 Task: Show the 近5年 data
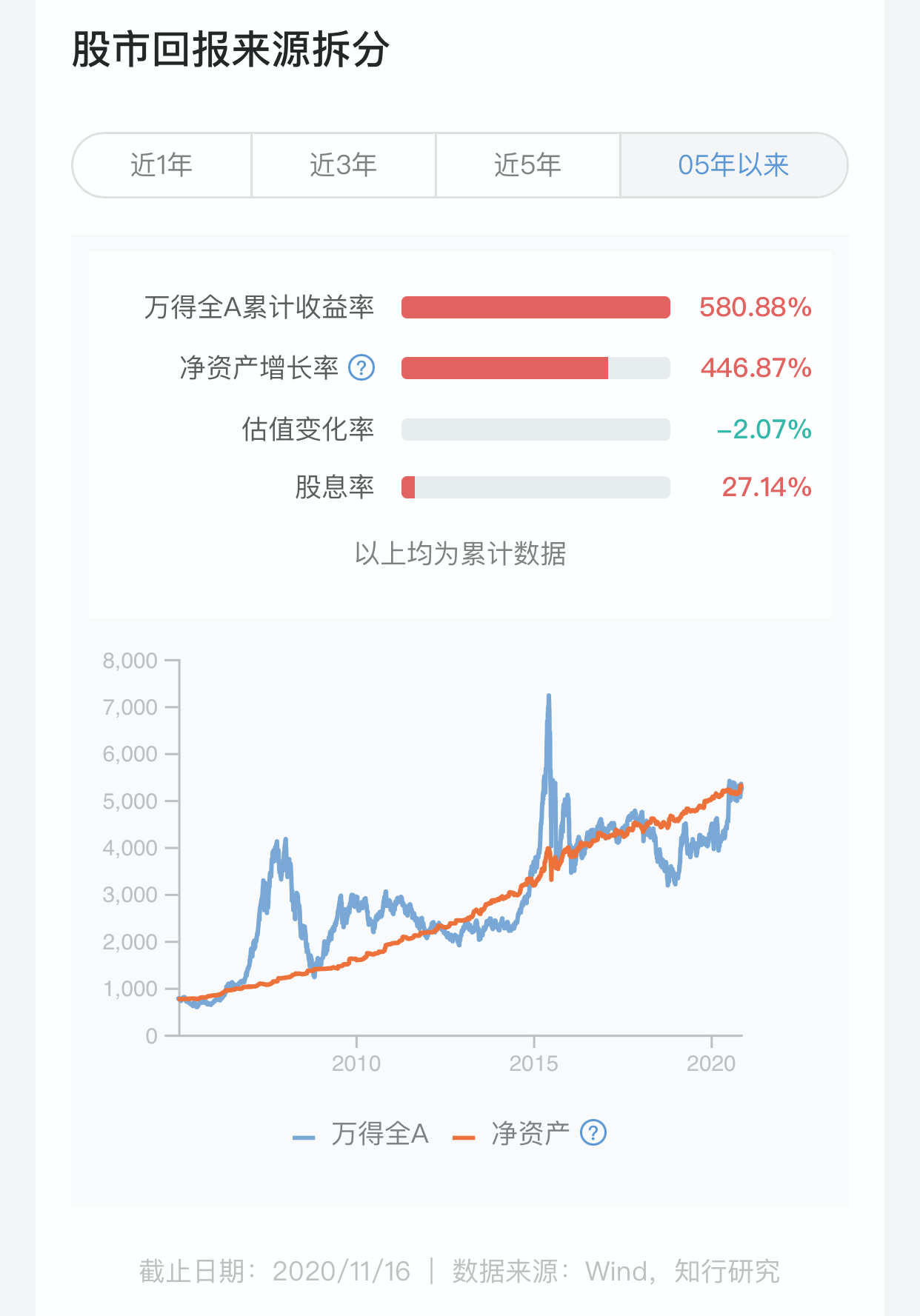pyautogui.click(x=527, y=165)
